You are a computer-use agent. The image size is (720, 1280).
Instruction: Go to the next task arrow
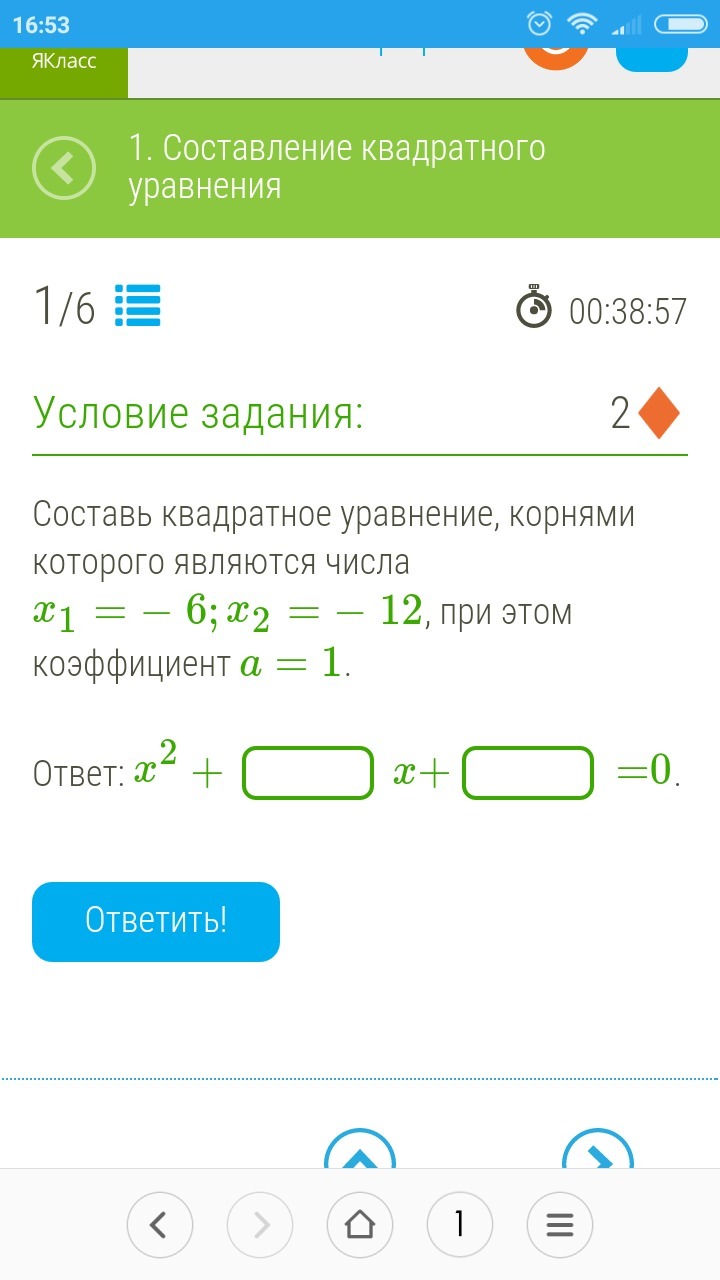(598, 1153)
